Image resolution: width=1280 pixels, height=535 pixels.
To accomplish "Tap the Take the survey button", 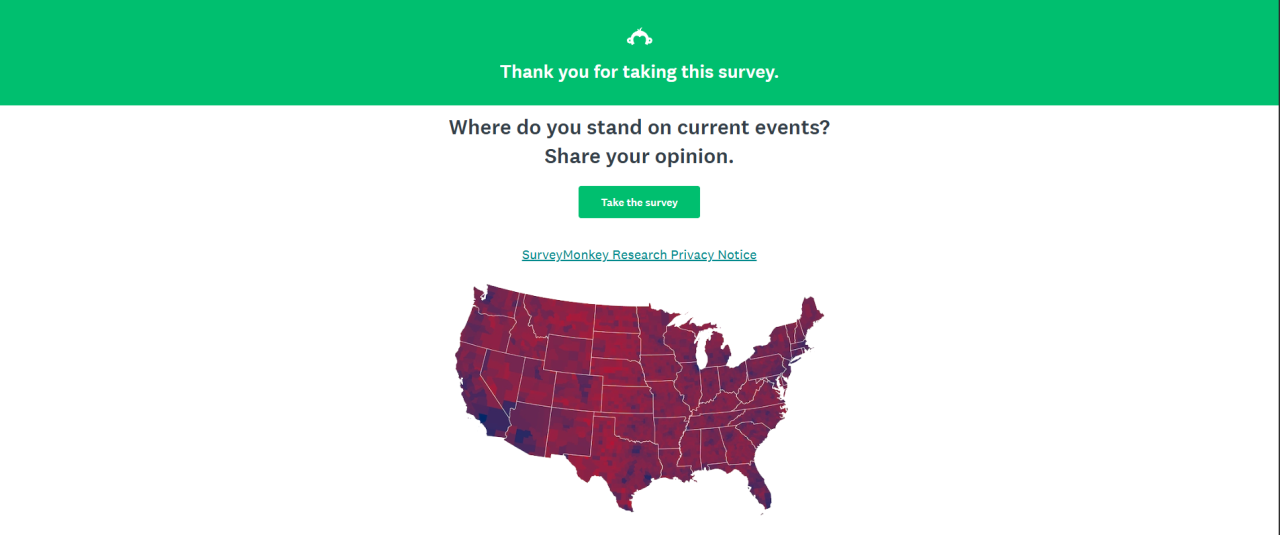I will [x=639, y=202].
